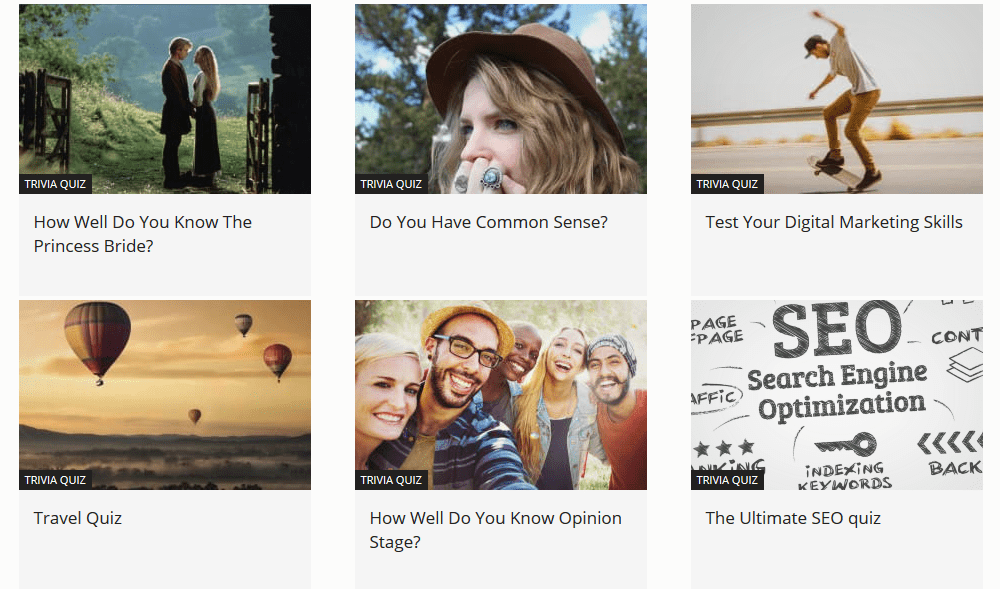
Task: Open The Ultimate SEO quiz card
Action: [793, 518]
